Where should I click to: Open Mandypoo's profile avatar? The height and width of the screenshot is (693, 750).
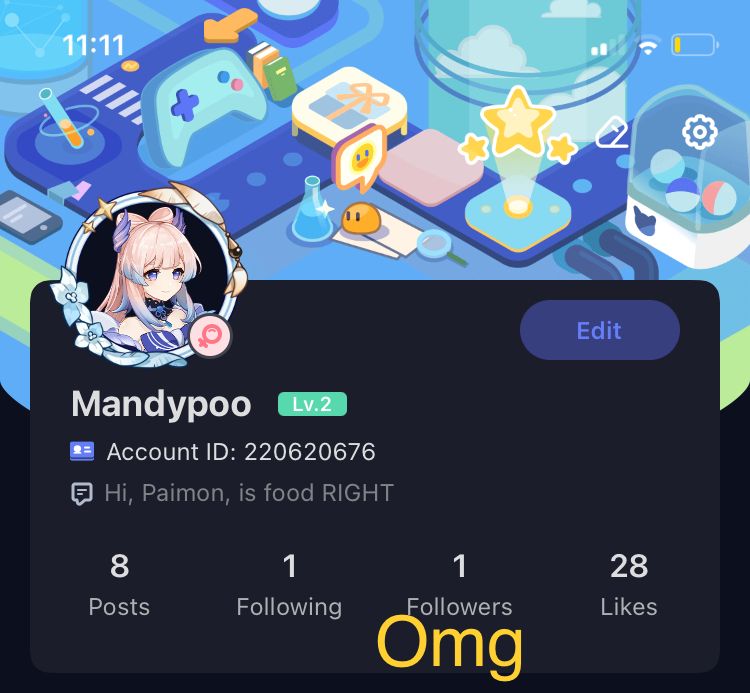coord(147,271)
